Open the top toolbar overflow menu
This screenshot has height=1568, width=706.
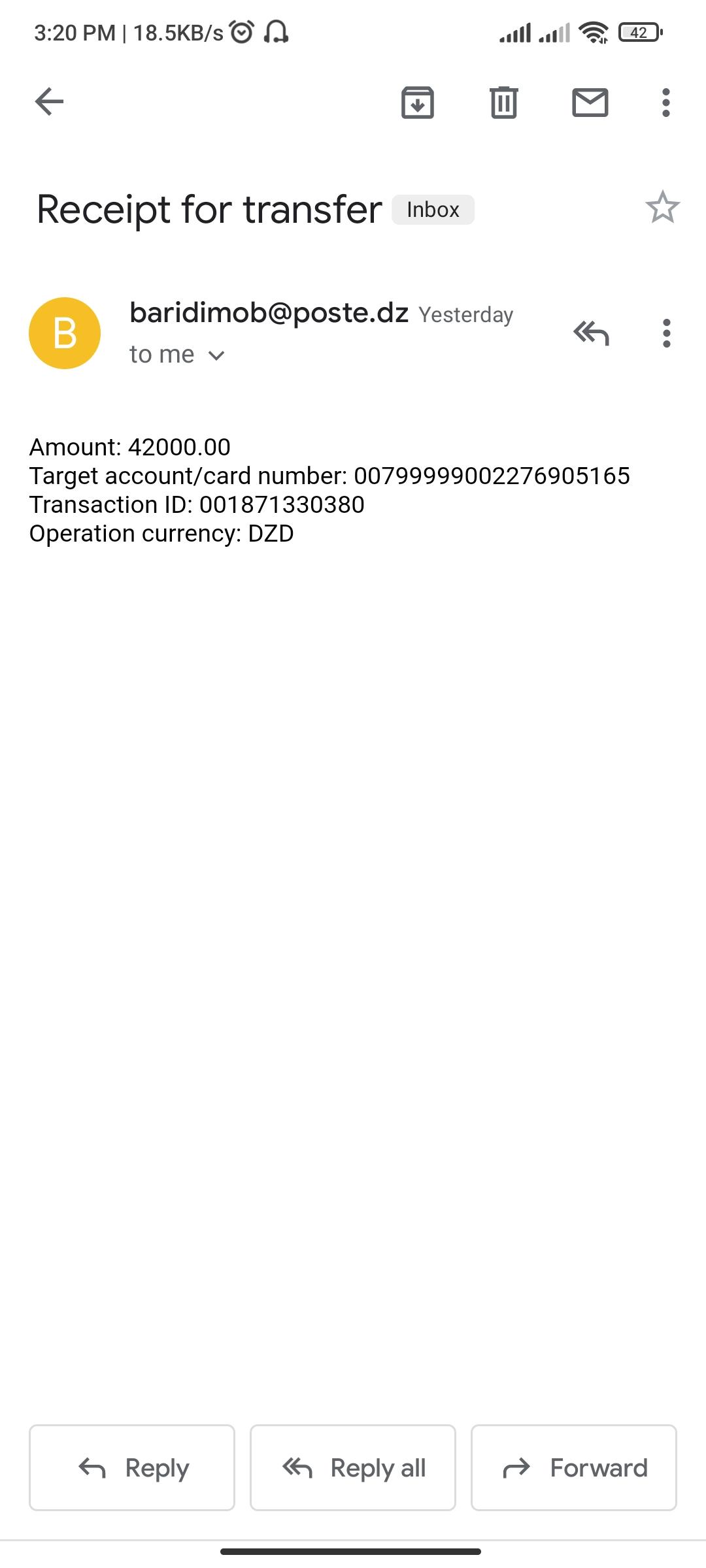pyautogui.click(x=666, y=103)
